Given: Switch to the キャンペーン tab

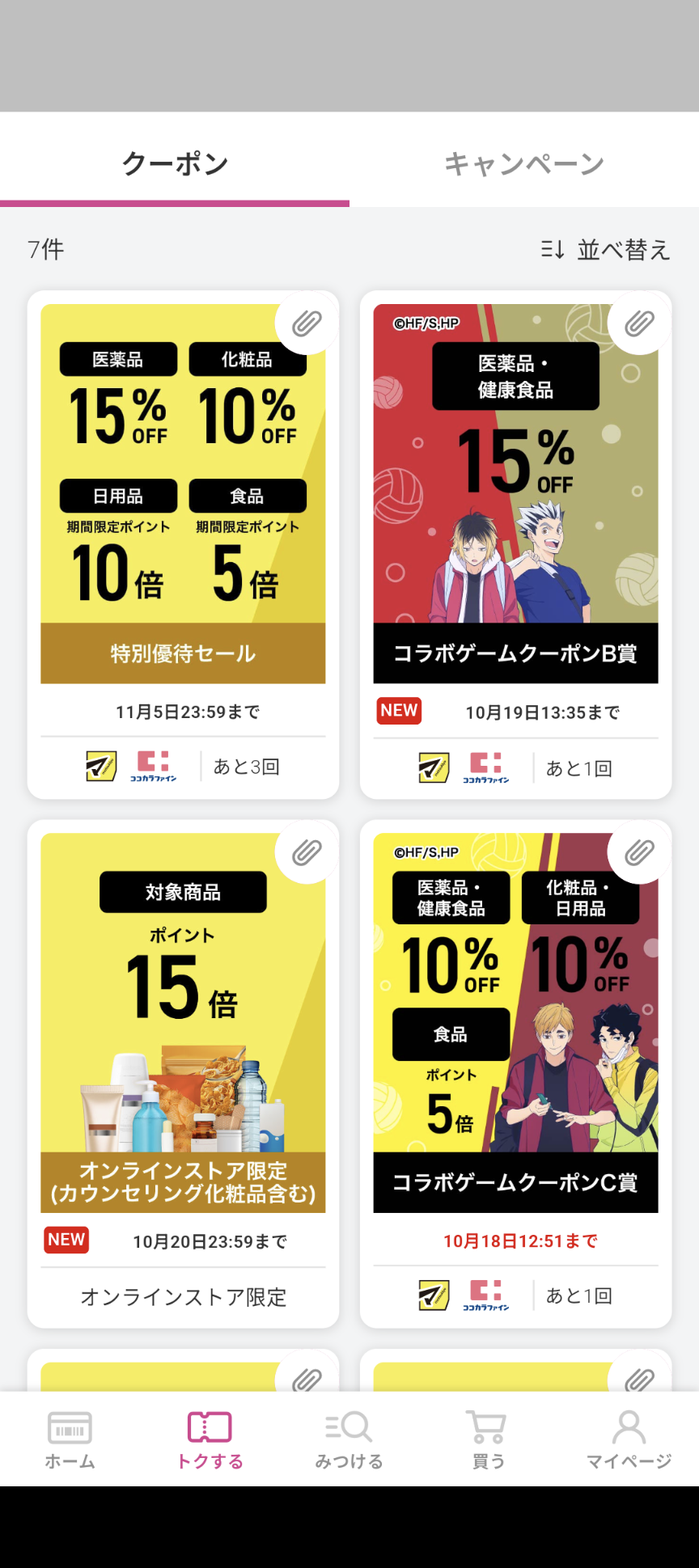Looking at the screenshot, I should (524, 161).
